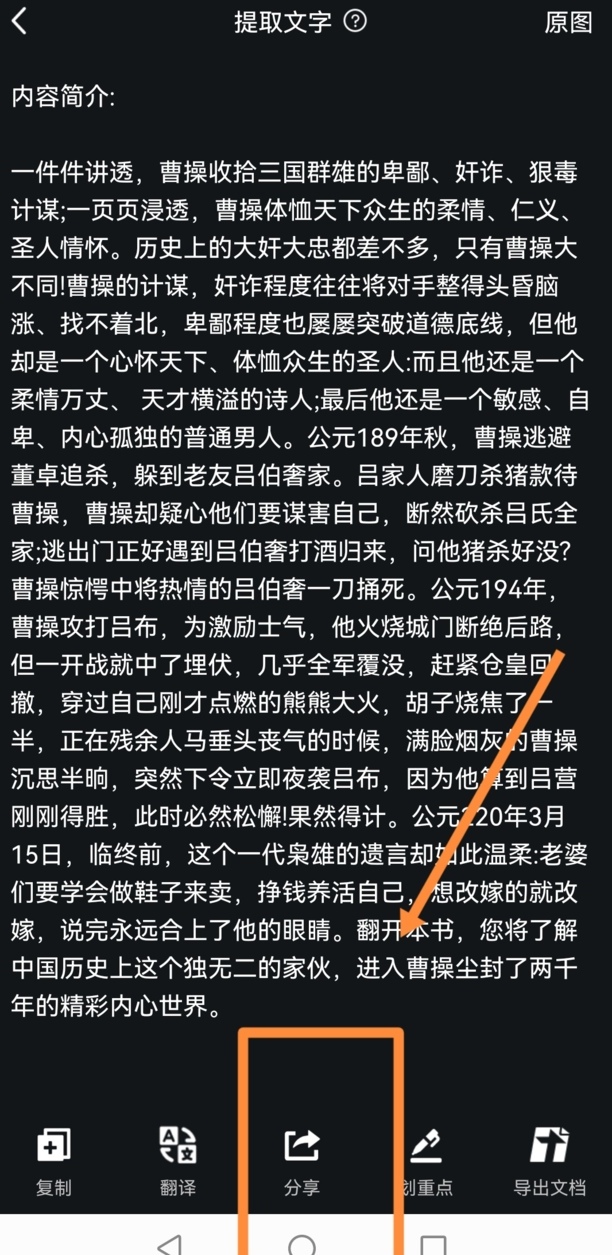
Task: Open the help icon beside 提取文字
Action: (355, 21)
